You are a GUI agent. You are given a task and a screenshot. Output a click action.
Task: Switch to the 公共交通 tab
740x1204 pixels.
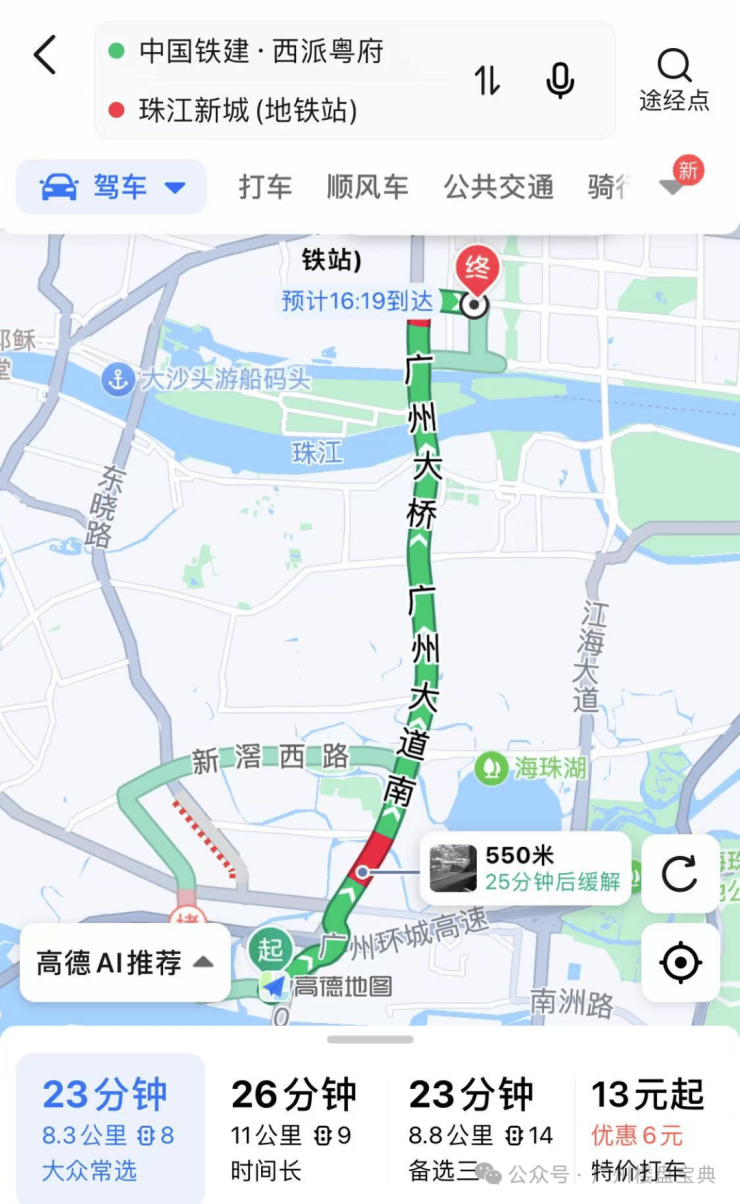(498, 187)
